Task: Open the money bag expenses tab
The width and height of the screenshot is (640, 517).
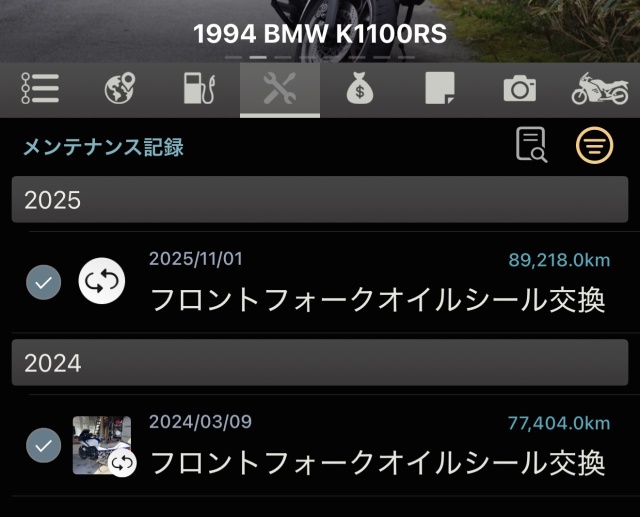Action: pyautogui.click(x=360, y=90)
